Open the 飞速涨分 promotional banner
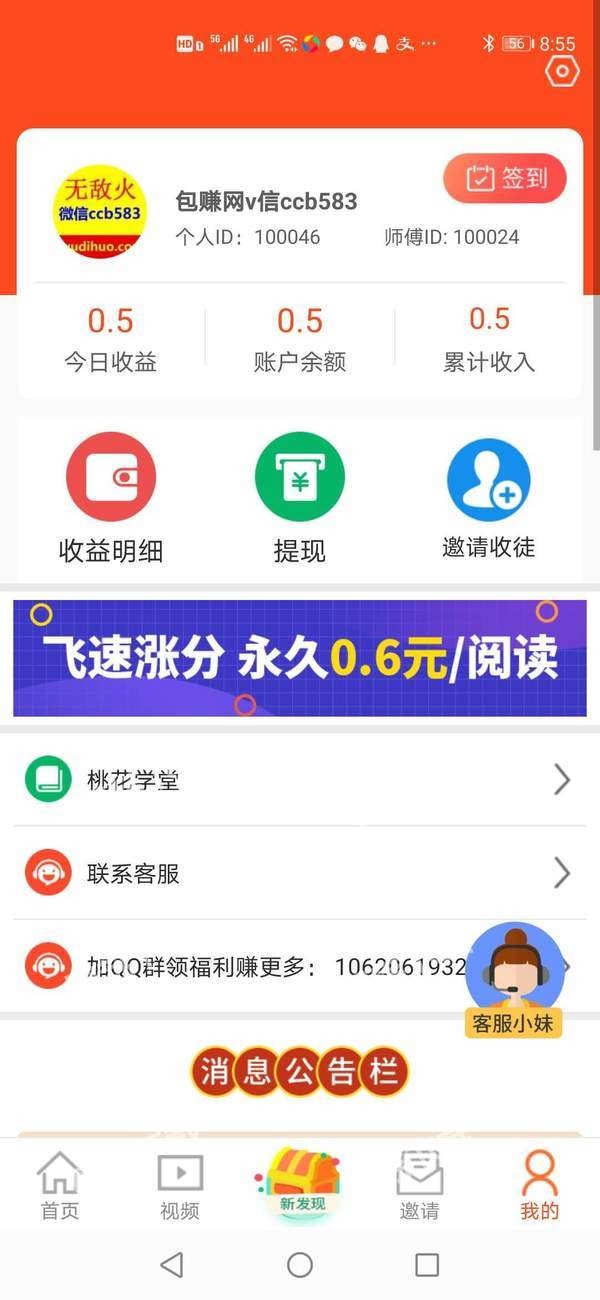The image size is (600, 1300). click(300, 658)
